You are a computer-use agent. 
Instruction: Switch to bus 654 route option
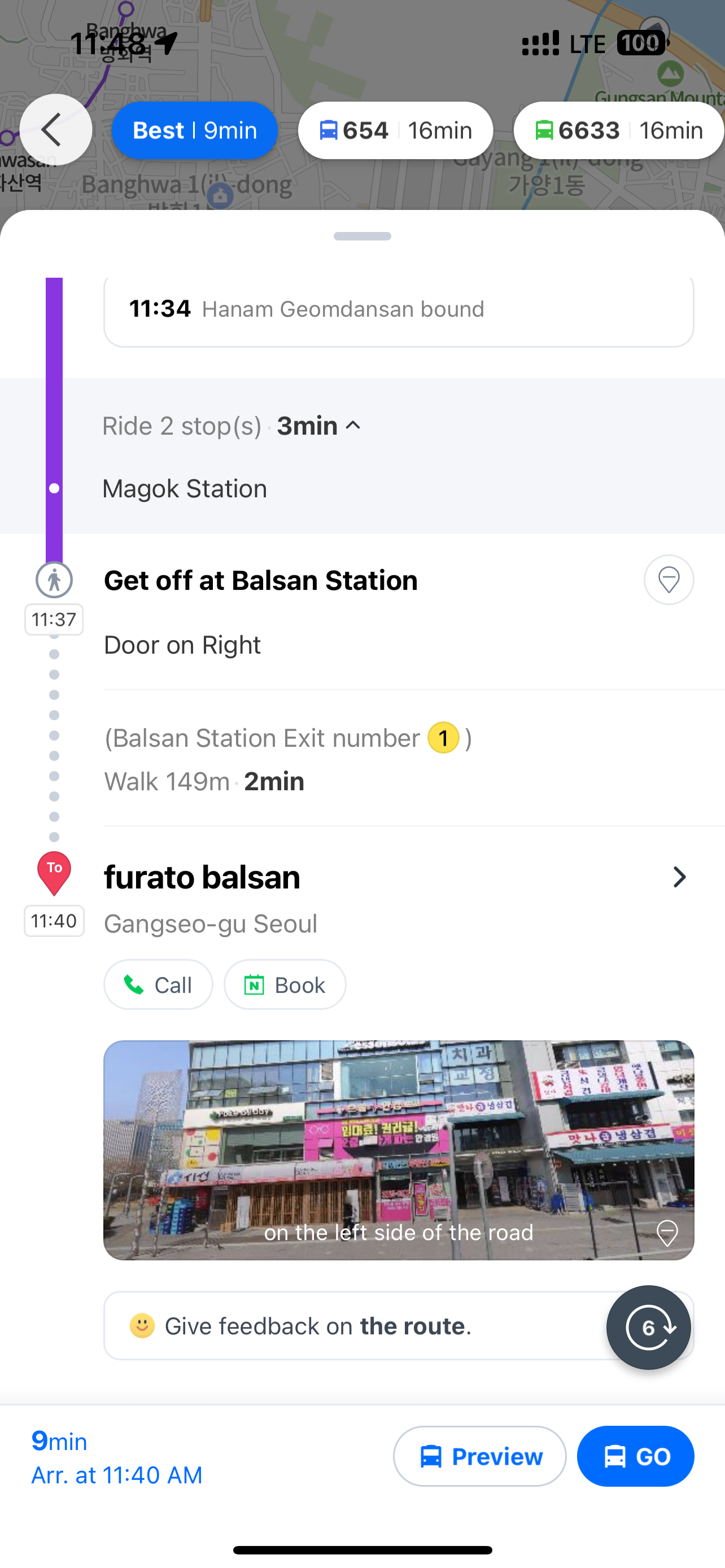[395, 130]
